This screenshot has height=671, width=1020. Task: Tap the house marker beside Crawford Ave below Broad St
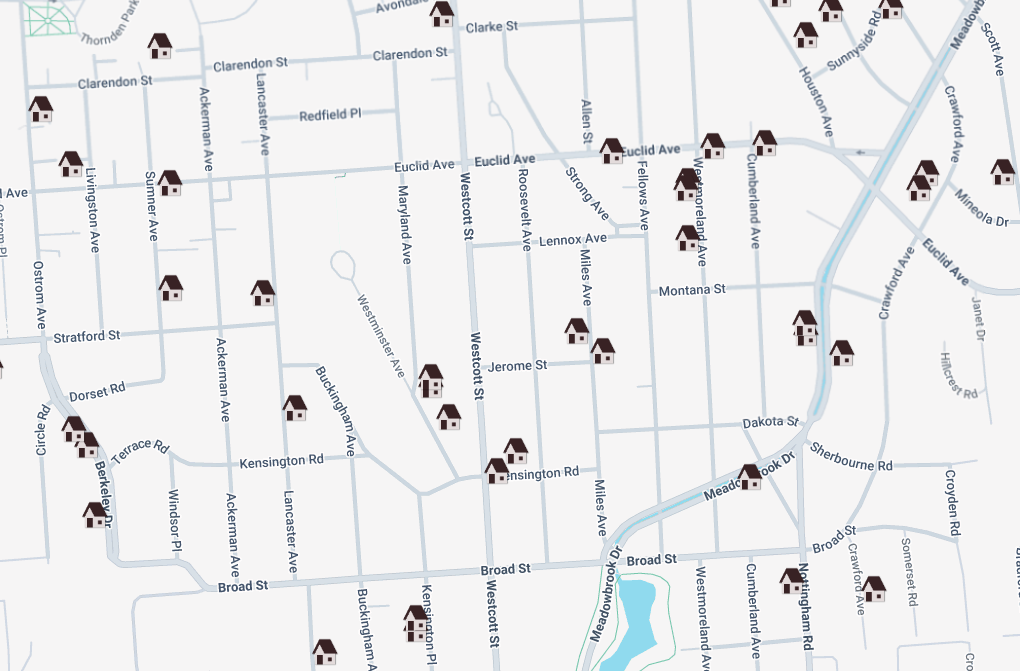pyautogui.click(x=874, y=589)
